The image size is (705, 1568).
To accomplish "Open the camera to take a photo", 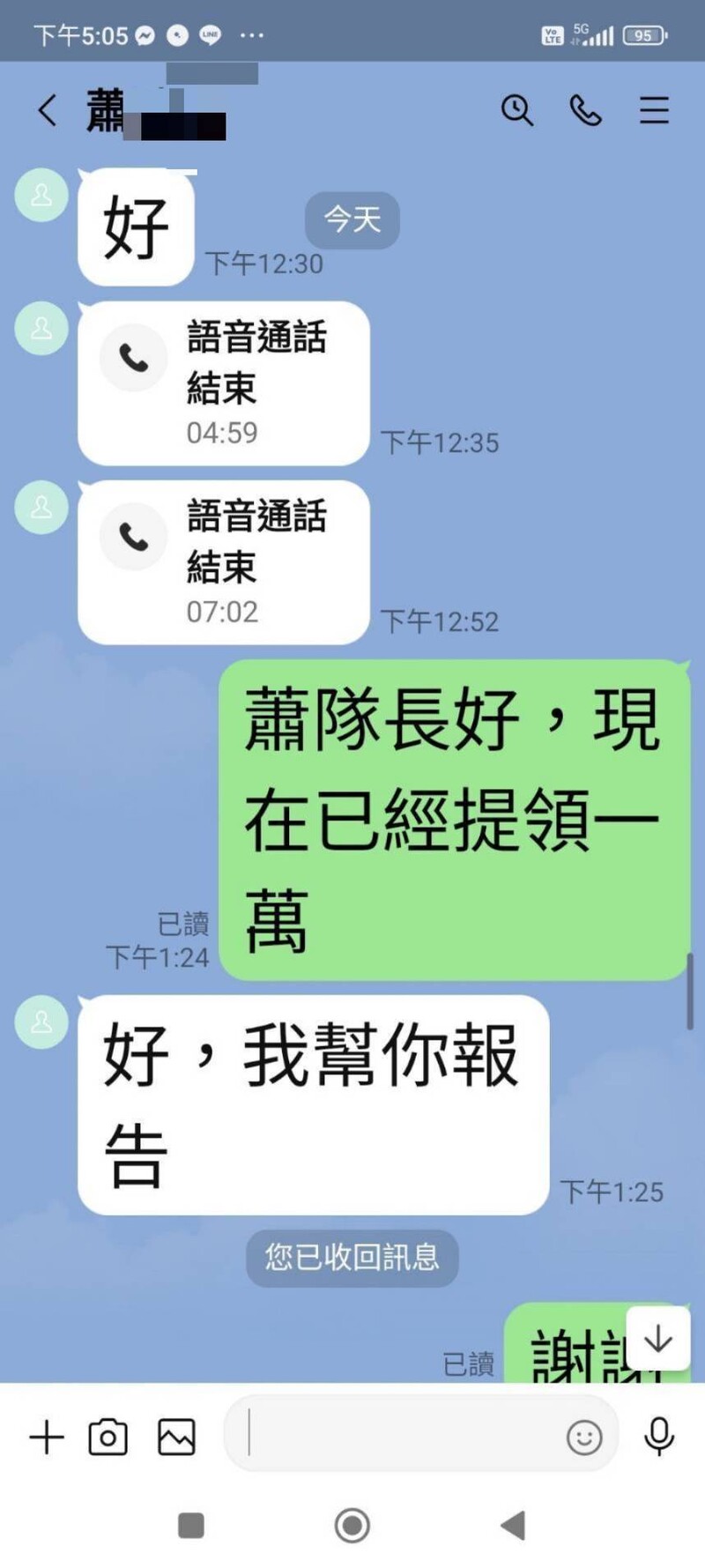I will tap(108, 1437).
